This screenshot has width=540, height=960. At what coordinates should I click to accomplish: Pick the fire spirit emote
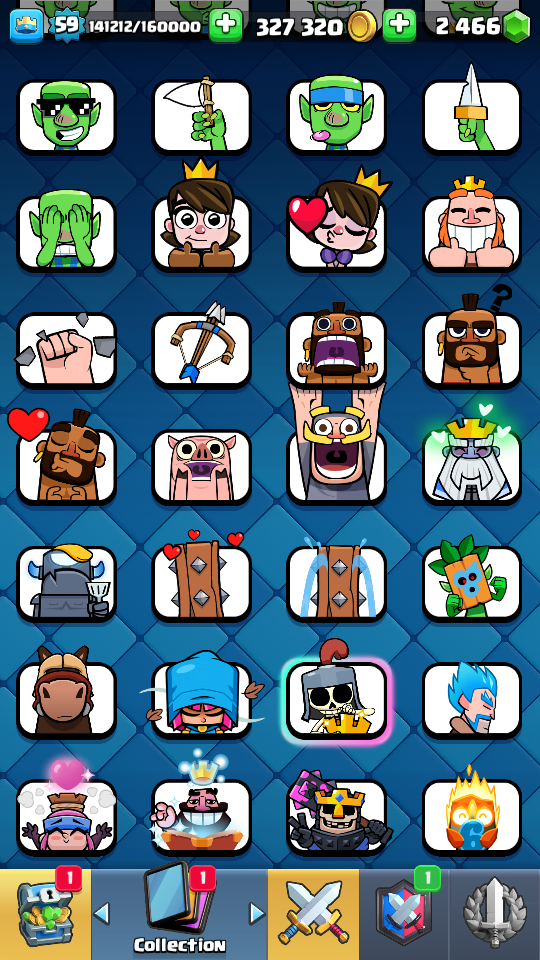pyautogui.click(x=472, y=816)
